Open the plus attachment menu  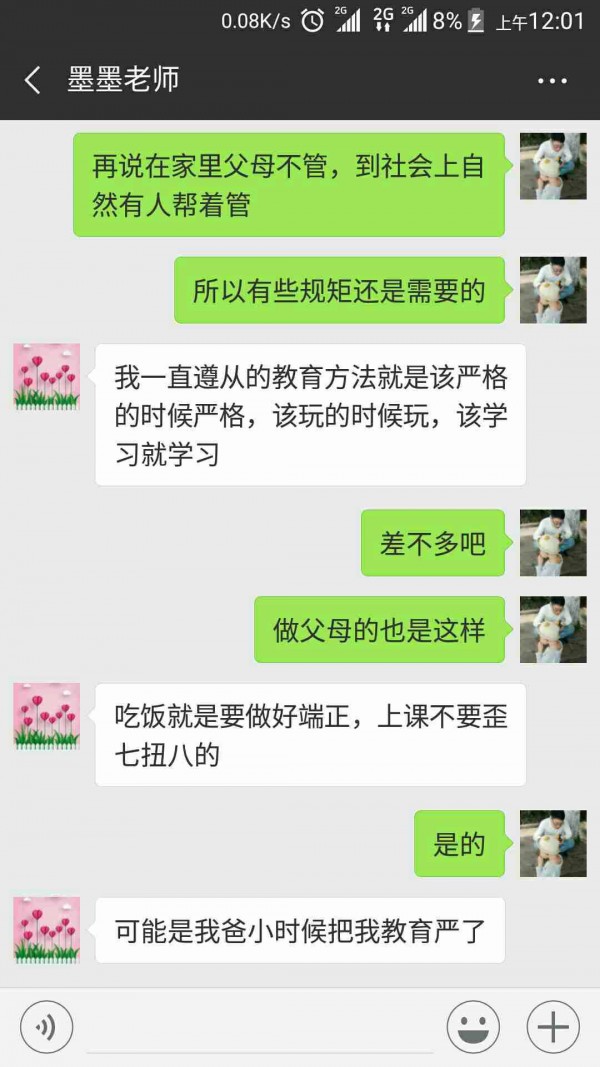click(553, 1027)
